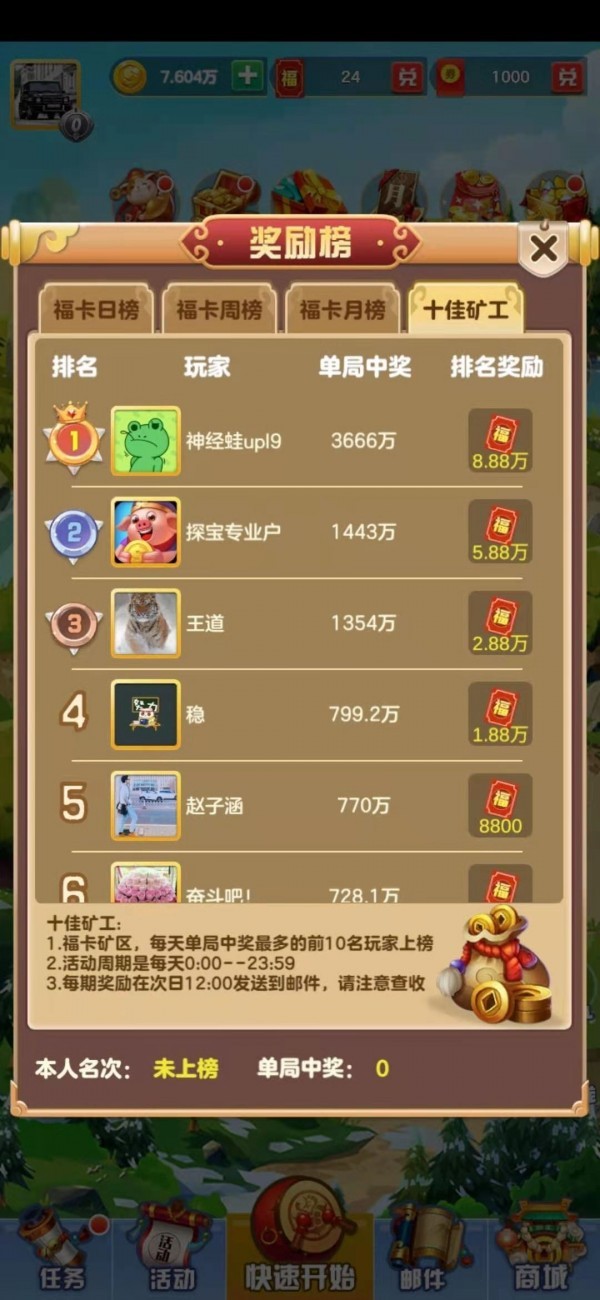View player 探宝专业户's row

pyautogui.click(x=300, y=532)
